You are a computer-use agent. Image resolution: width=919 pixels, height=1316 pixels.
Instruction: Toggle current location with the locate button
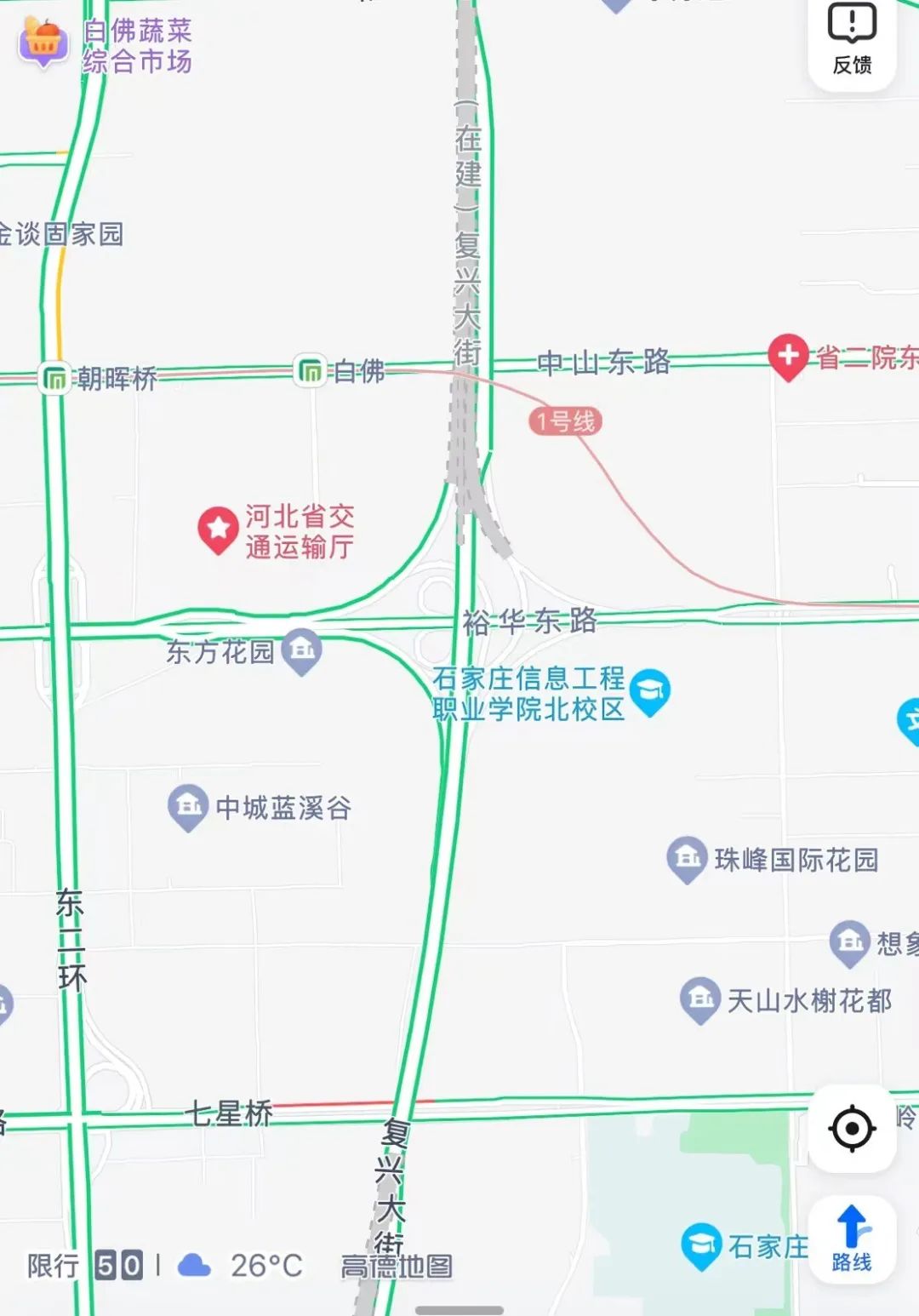coord(853,1127)
